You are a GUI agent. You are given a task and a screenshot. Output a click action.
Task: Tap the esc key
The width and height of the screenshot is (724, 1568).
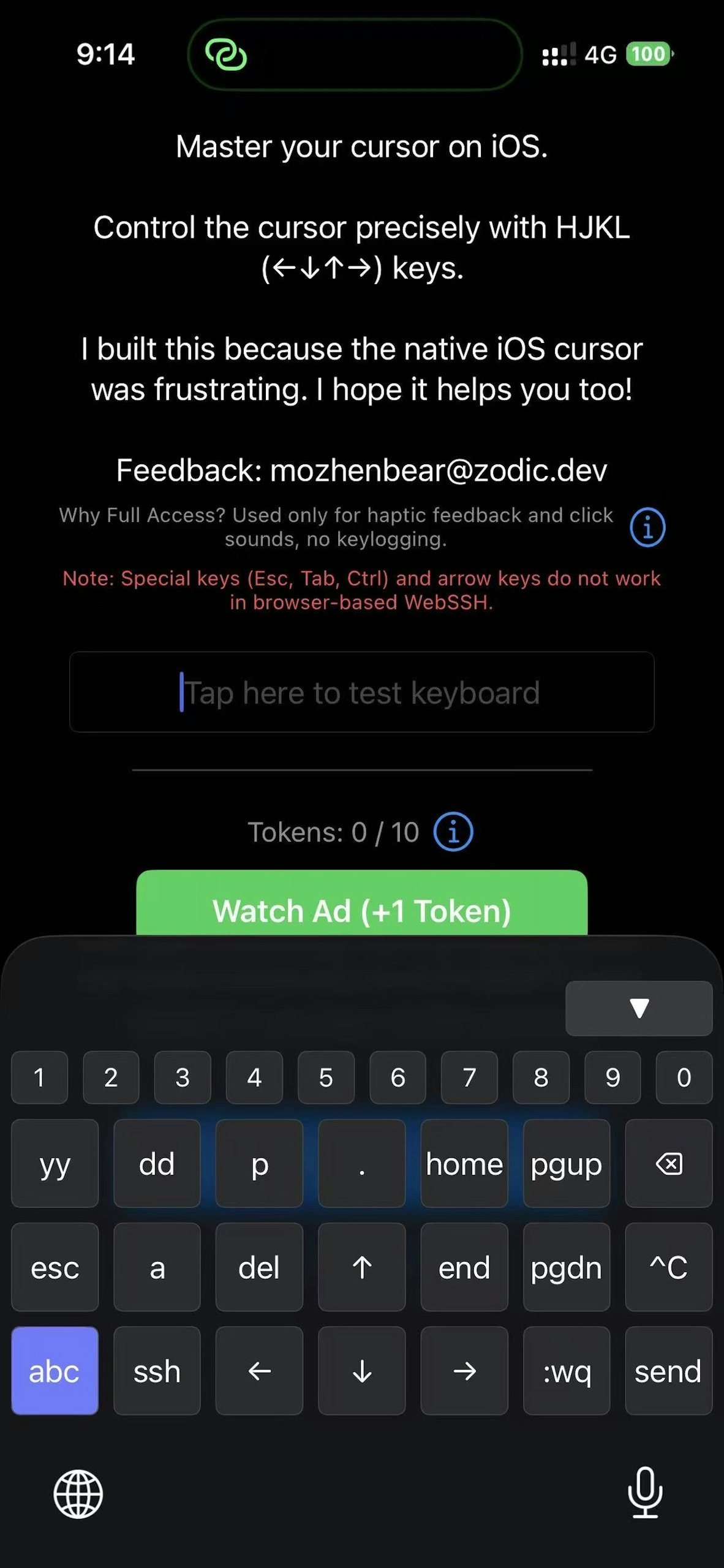coord(55,1267)
